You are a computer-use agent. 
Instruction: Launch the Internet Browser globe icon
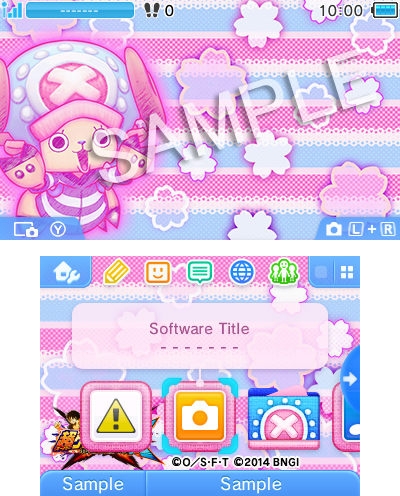[242, 272]
